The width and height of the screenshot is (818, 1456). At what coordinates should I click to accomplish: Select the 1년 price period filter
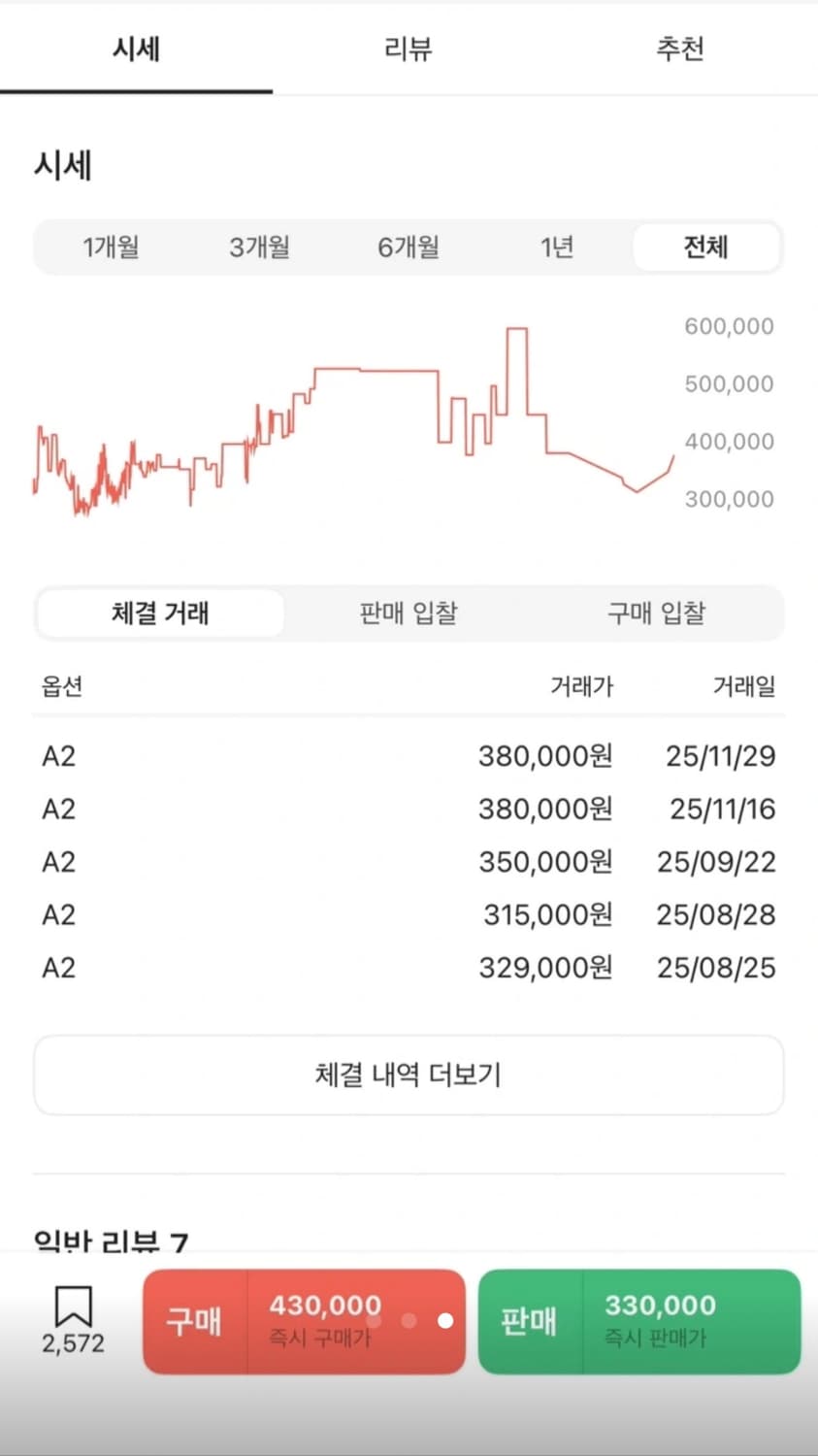[557, 248]
